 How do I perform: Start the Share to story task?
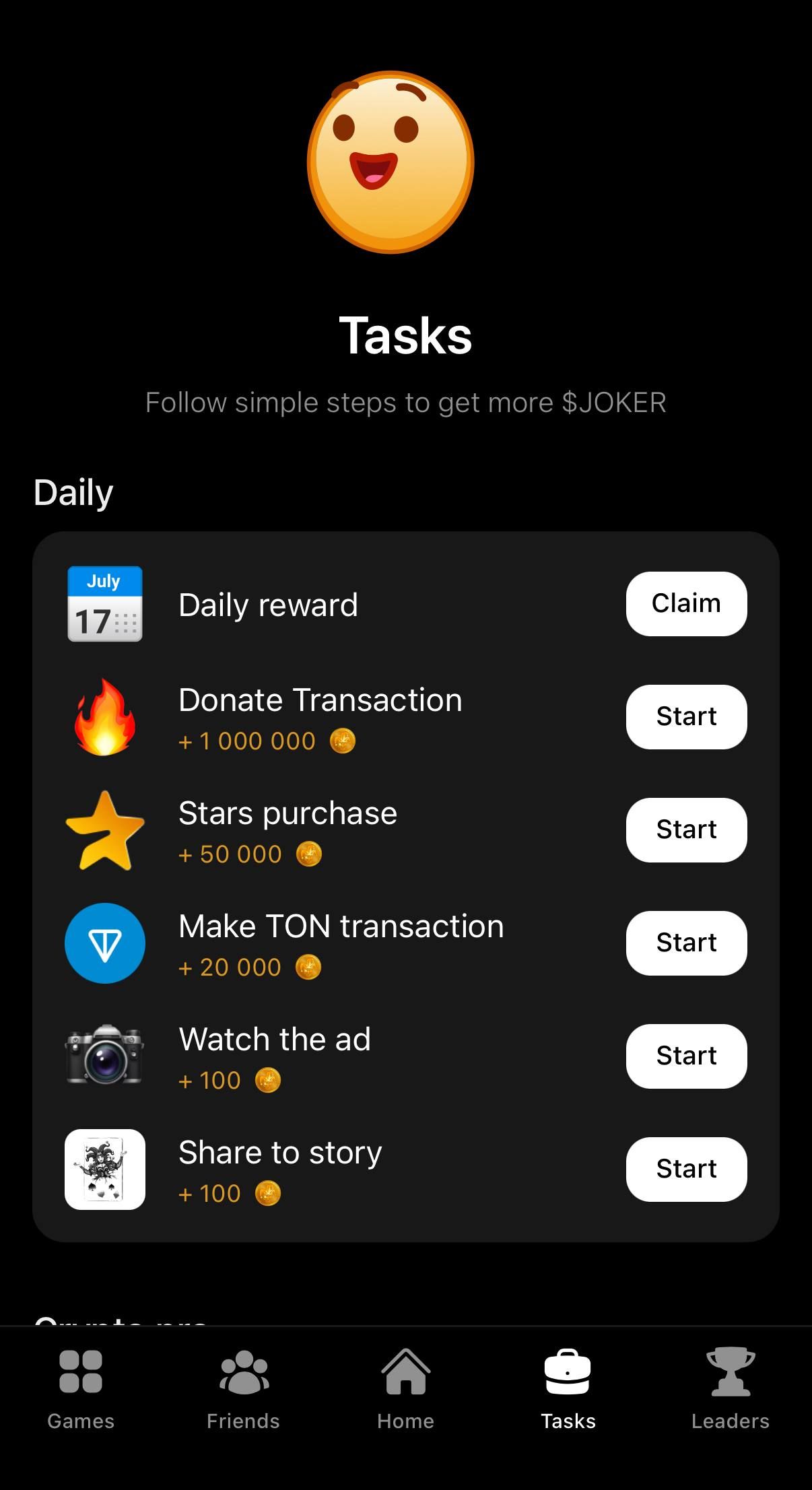[686, 1170]
